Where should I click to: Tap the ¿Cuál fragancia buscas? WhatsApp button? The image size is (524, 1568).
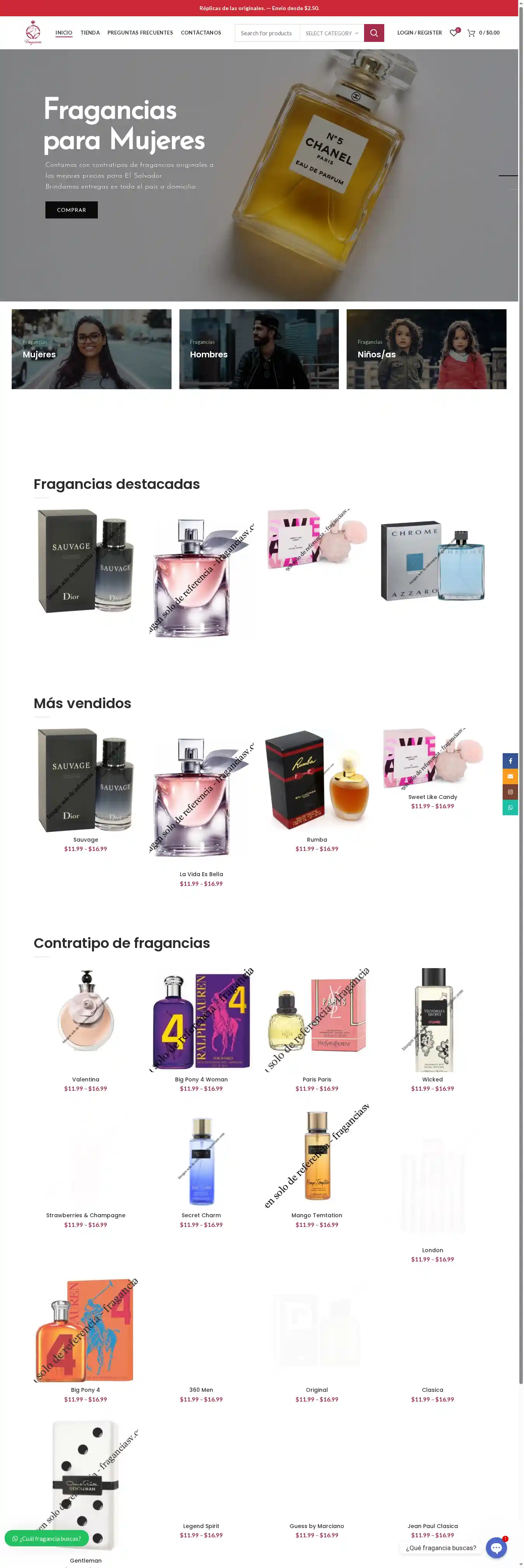pyautogui.click(x=47, y=1538)
